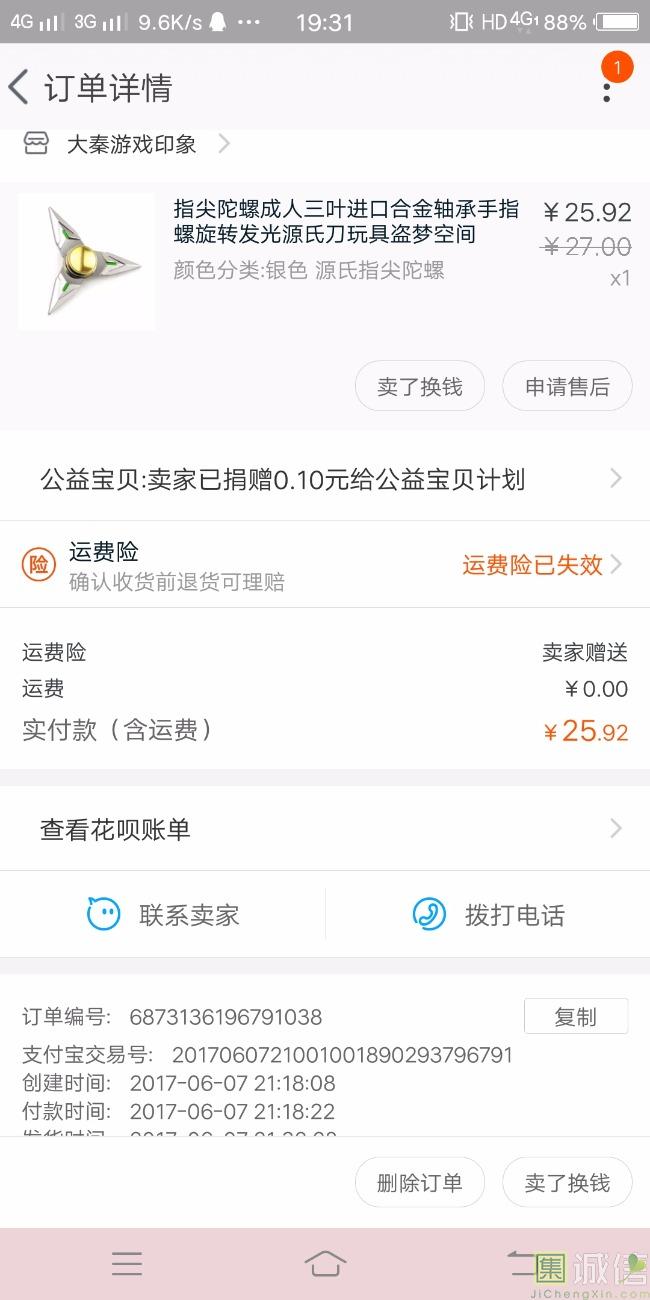
Task: Open the three-dot overflow menu
Action: pyautogui.click(x=606, y=90)
